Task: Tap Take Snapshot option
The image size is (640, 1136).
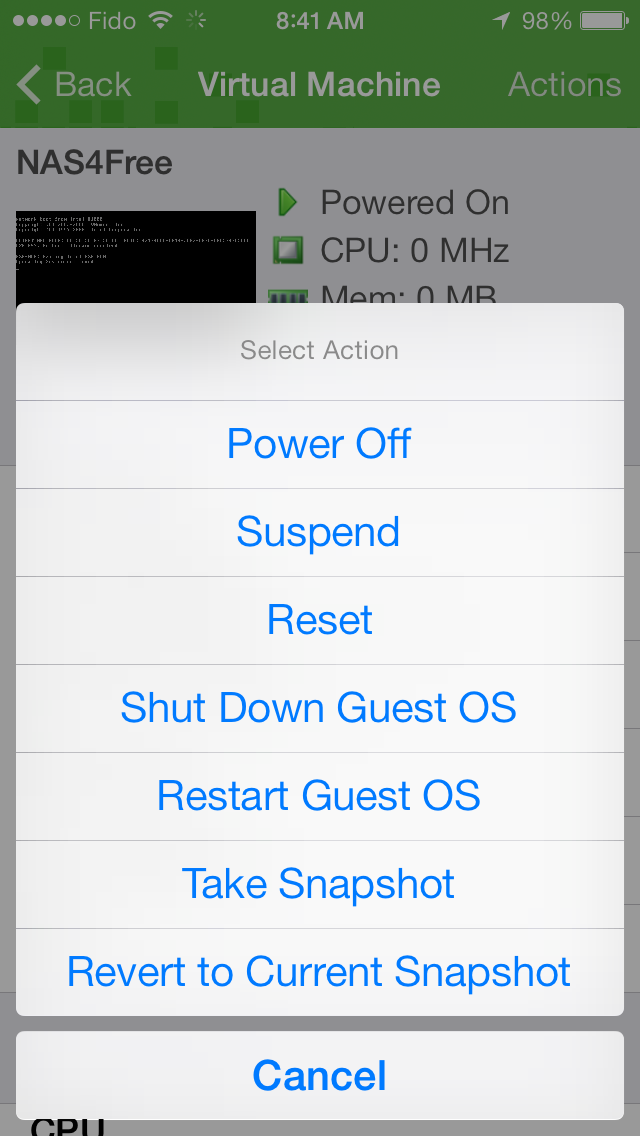Action: pos(319,884)
